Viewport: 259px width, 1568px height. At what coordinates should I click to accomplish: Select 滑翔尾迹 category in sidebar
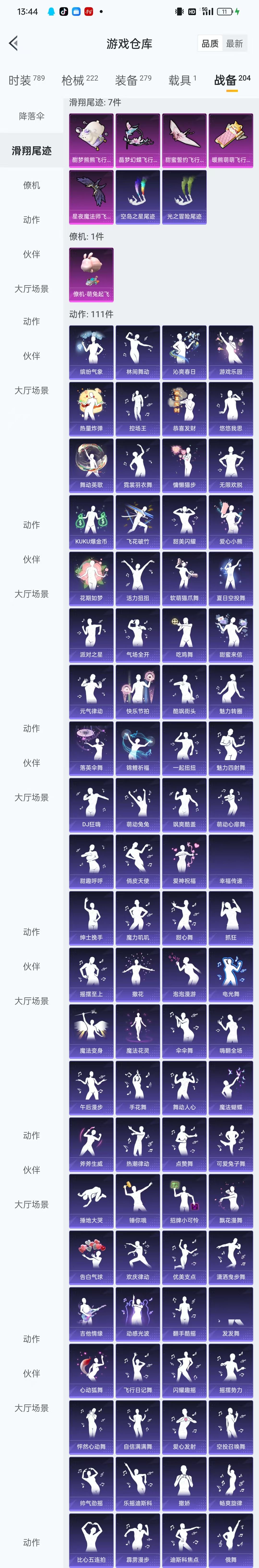[x=32, y=150]
